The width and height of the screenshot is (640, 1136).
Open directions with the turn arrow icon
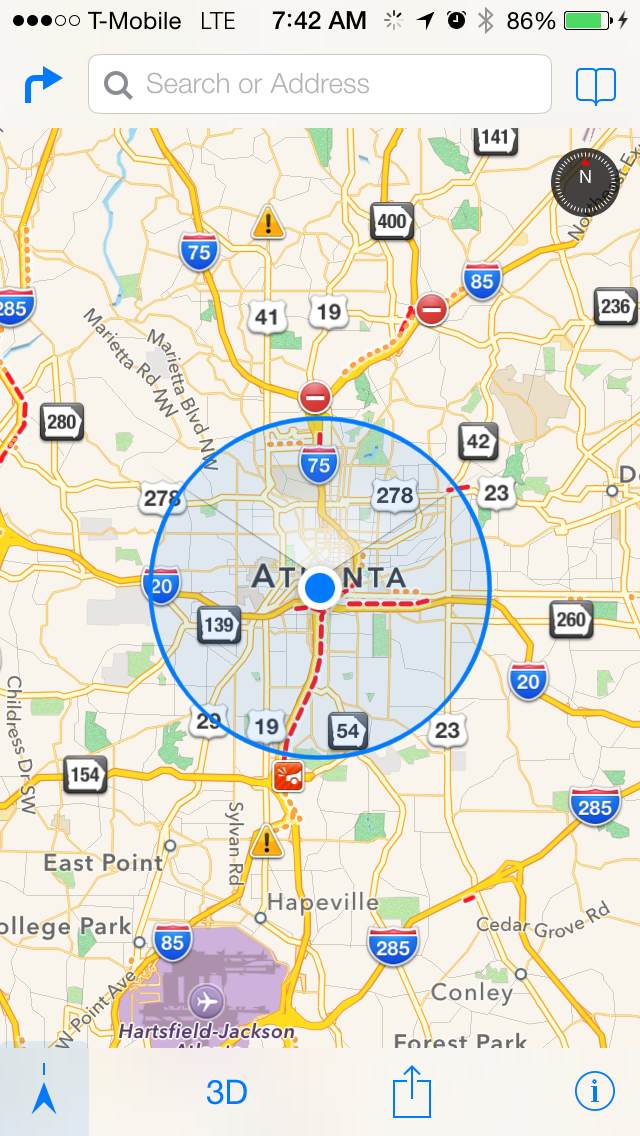click(43, 85)
